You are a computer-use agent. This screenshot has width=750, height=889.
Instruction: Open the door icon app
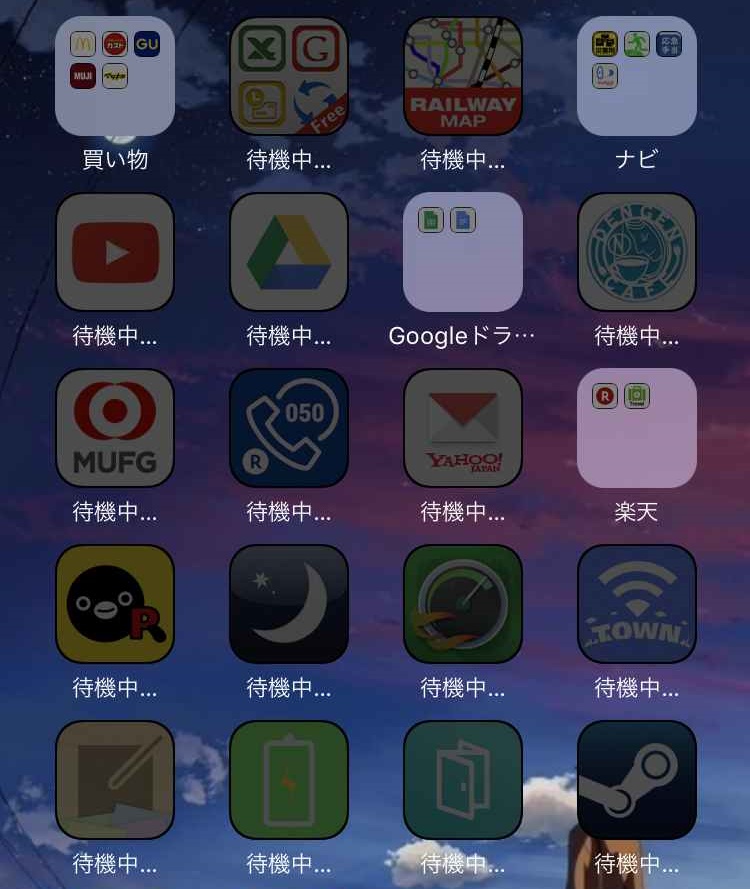[x=463, y=780]
